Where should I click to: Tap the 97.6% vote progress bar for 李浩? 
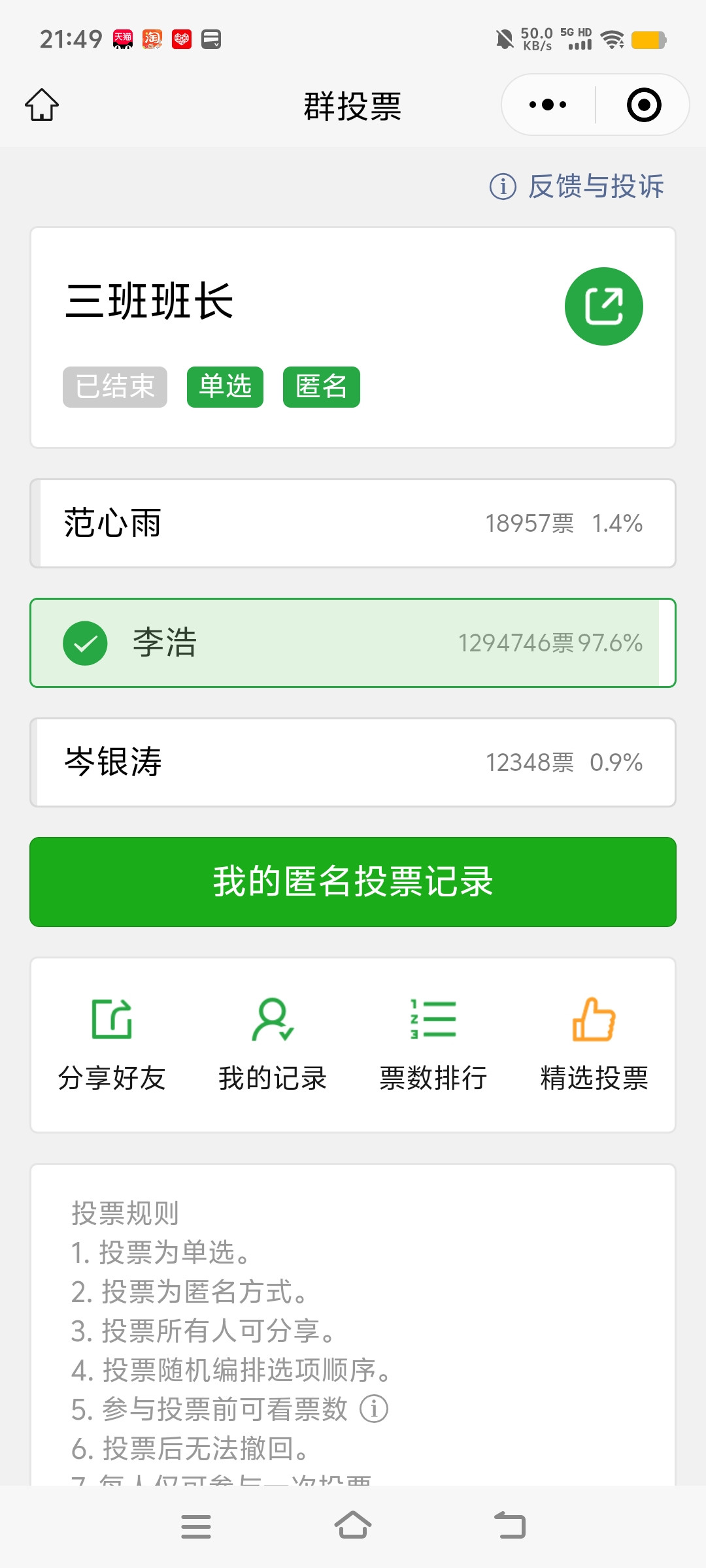click(x=353, y=644)
